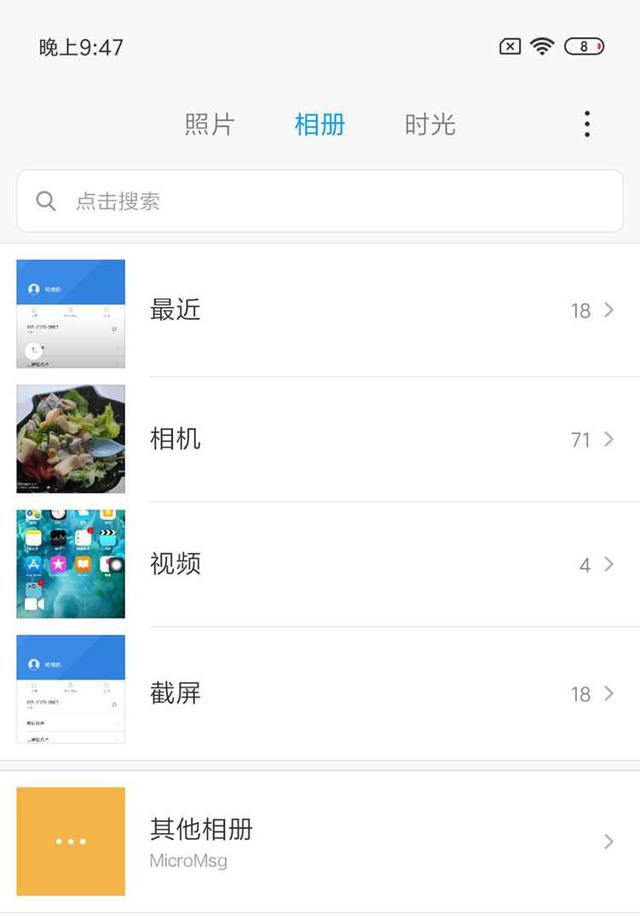Image resolution: width=640 pixels, height=916 pixels.
Task: Go to the 时光 tab
Action: (x=430, y=125)
